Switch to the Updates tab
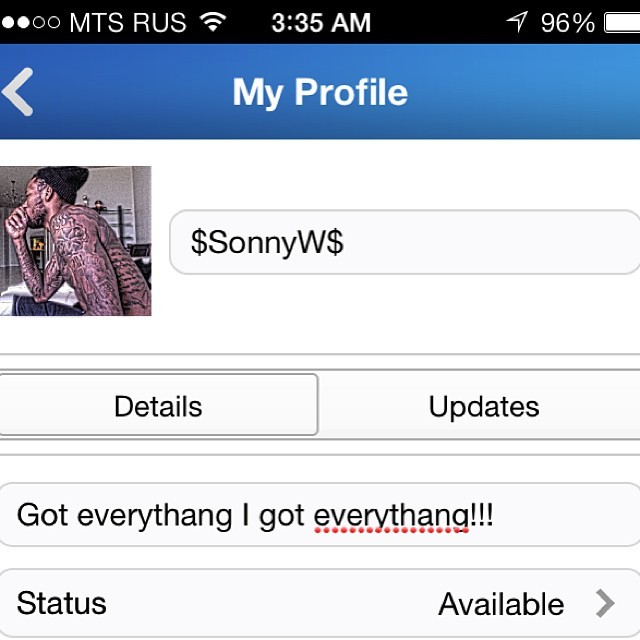Viewport: 640px width, 640px height. coord(483,406)
